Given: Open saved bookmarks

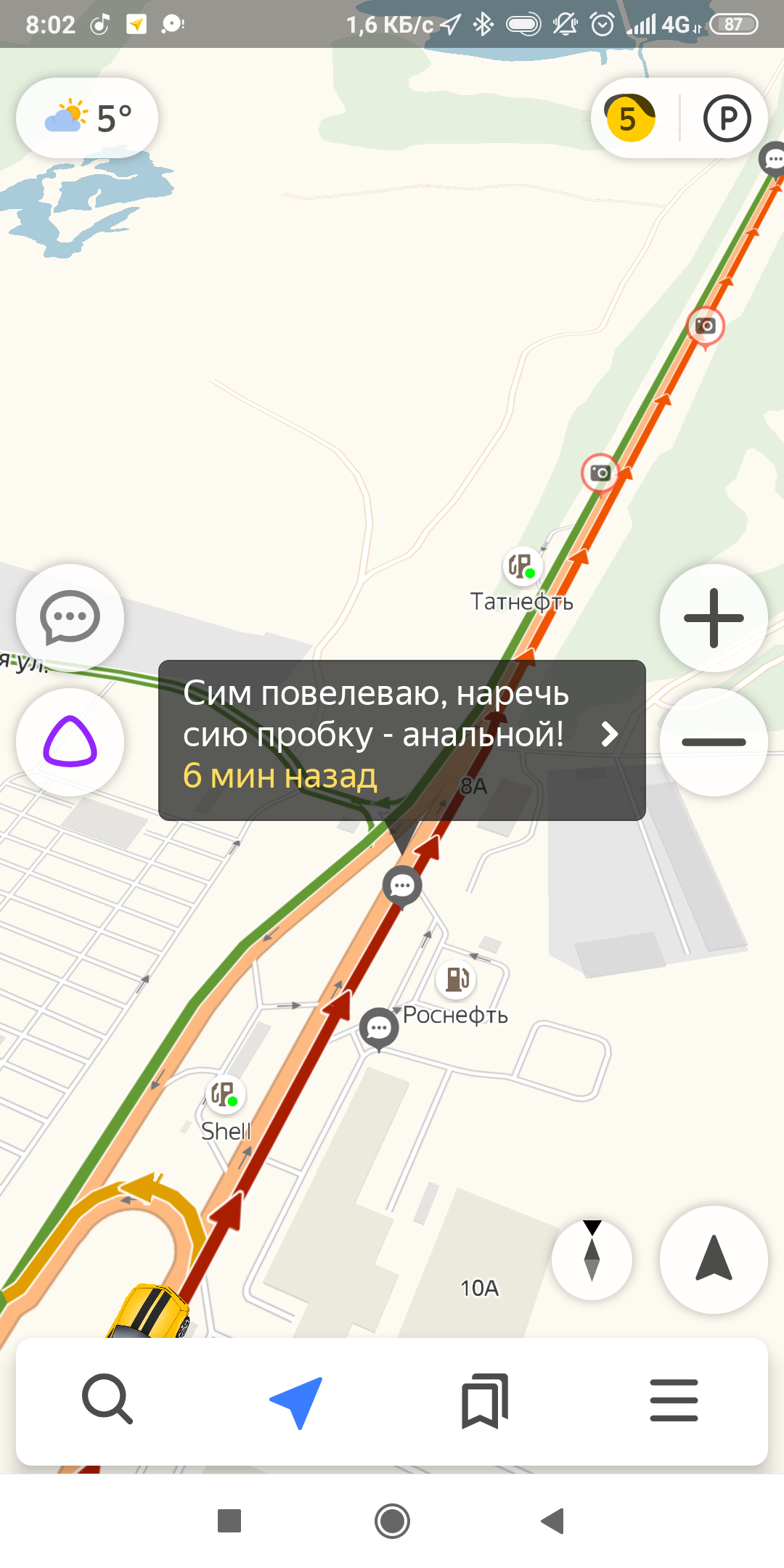Looking at the screenshot, I should point(485,1400).
